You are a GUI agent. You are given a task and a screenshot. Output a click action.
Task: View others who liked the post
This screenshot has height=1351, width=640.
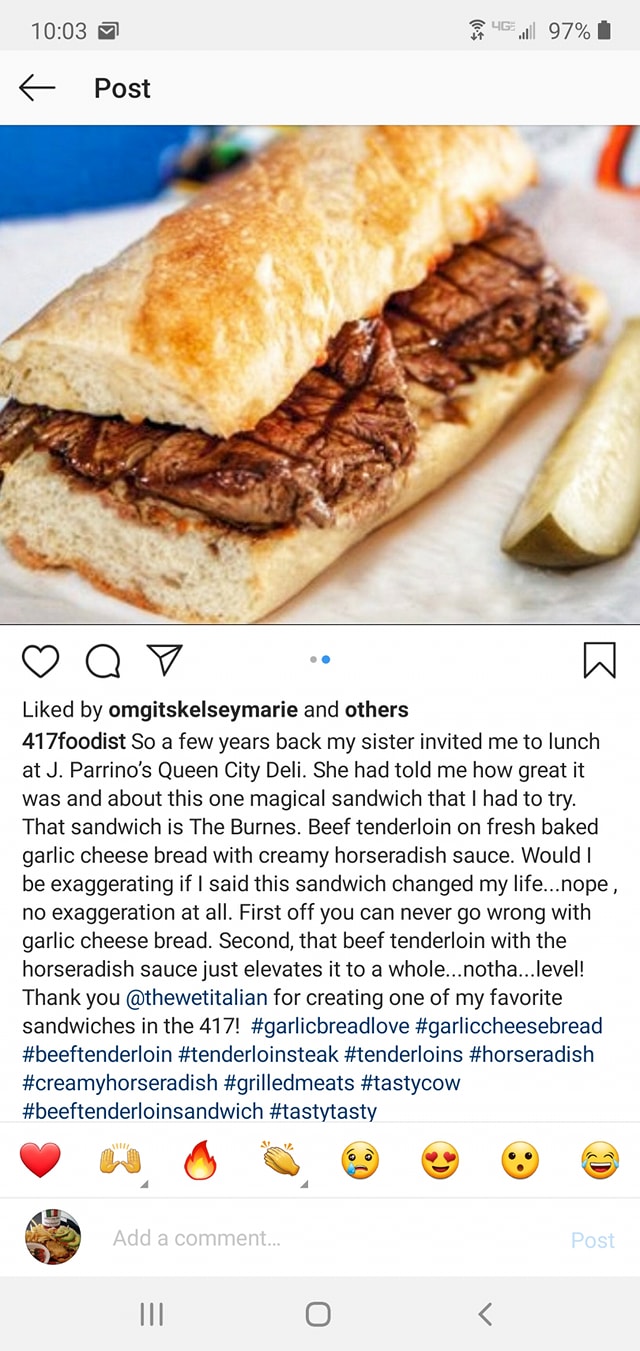click(x=376, y=710)
